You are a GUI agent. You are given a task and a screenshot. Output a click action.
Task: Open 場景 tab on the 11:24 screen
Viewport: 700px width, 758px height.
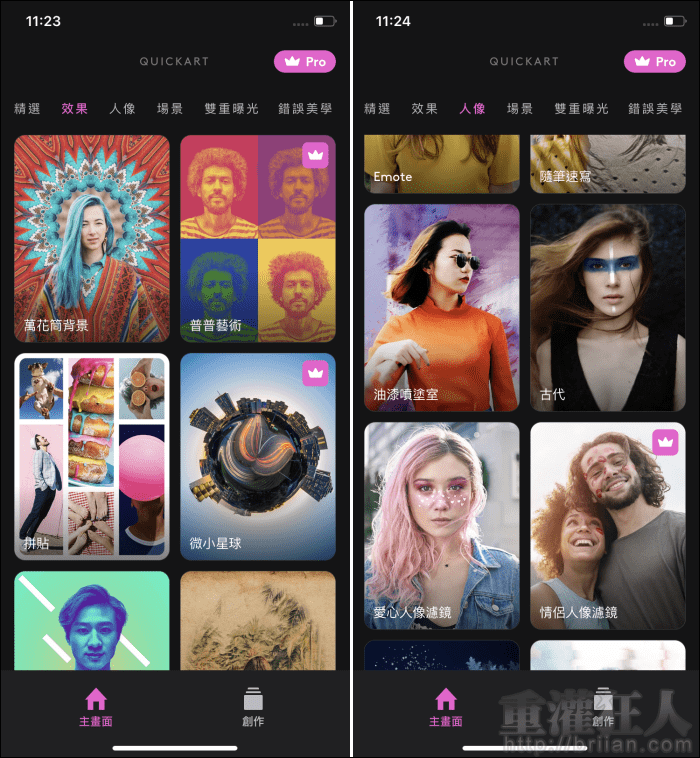click(519, 108)
